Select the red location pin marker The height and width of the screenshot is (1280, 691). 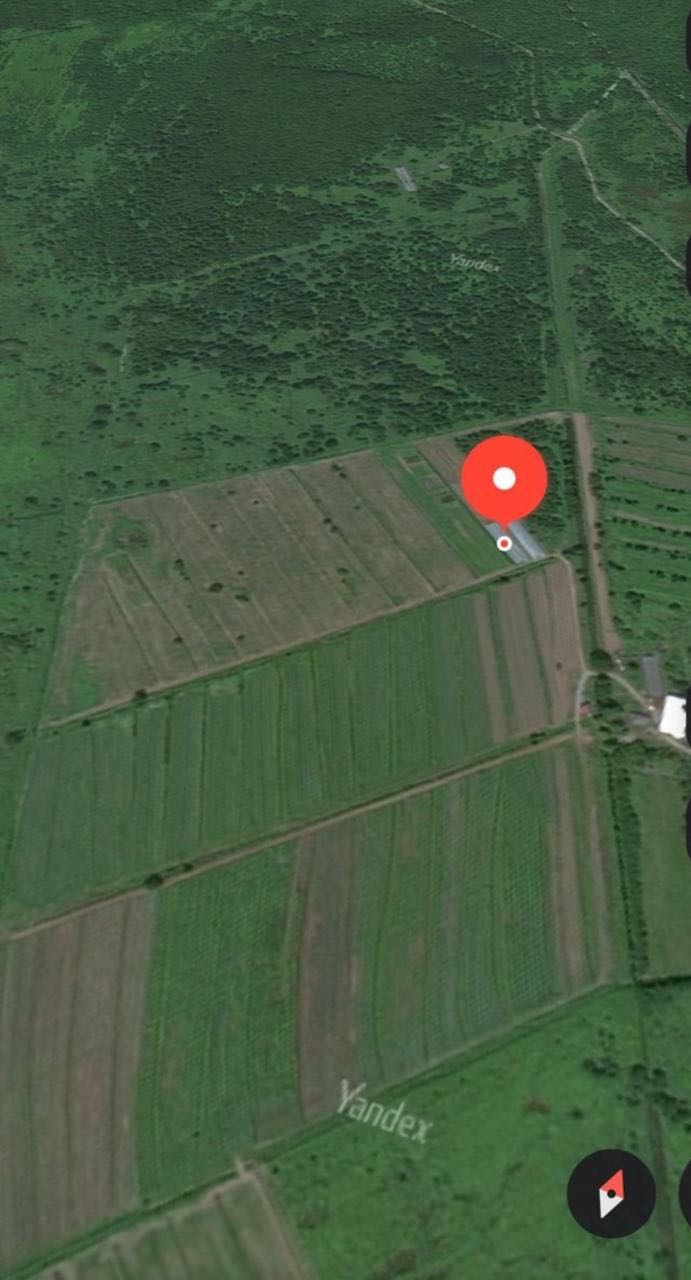click(x=504, y=481)
